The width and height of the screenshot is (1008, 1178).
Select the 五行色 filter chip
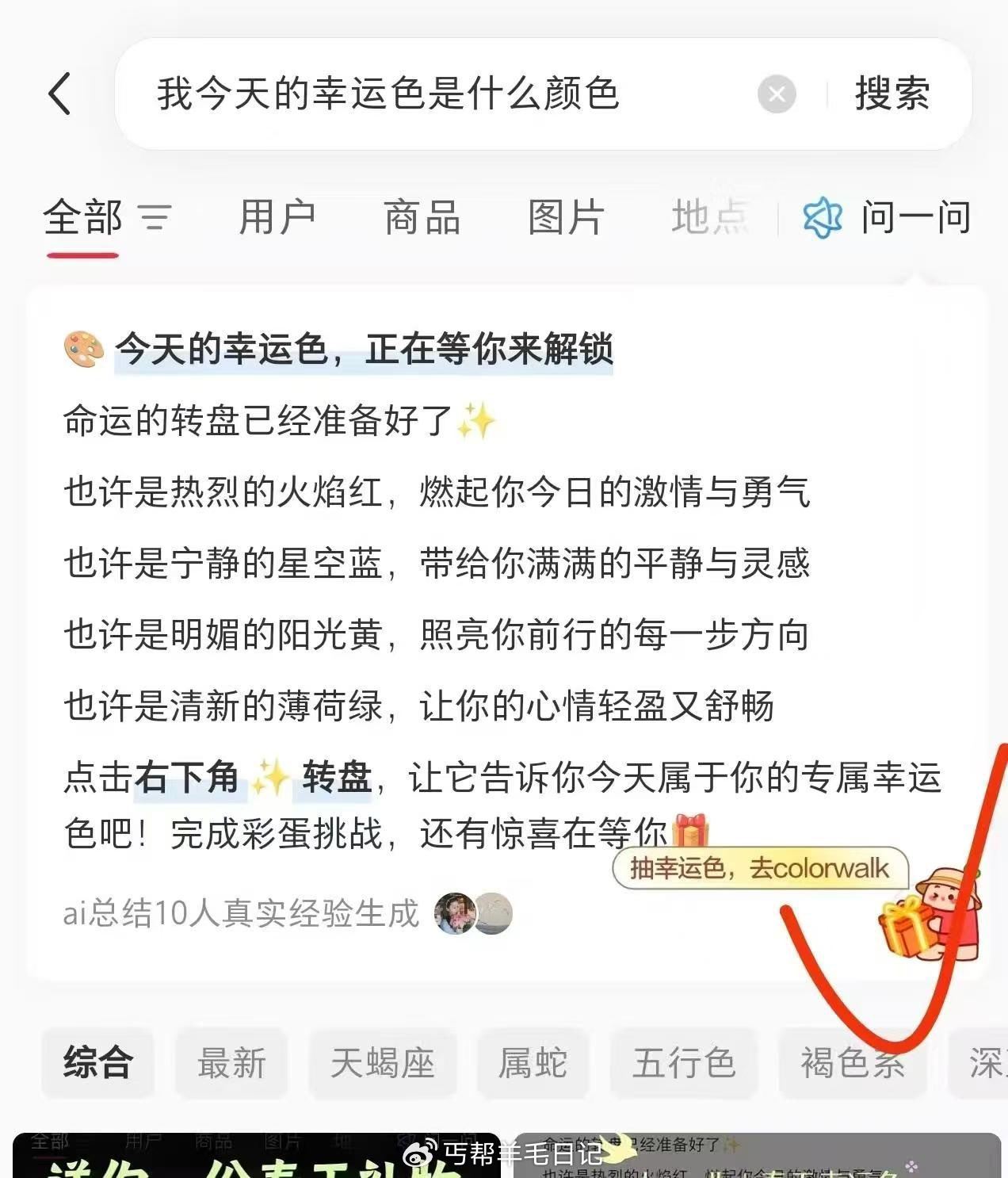pos(683,1062)
